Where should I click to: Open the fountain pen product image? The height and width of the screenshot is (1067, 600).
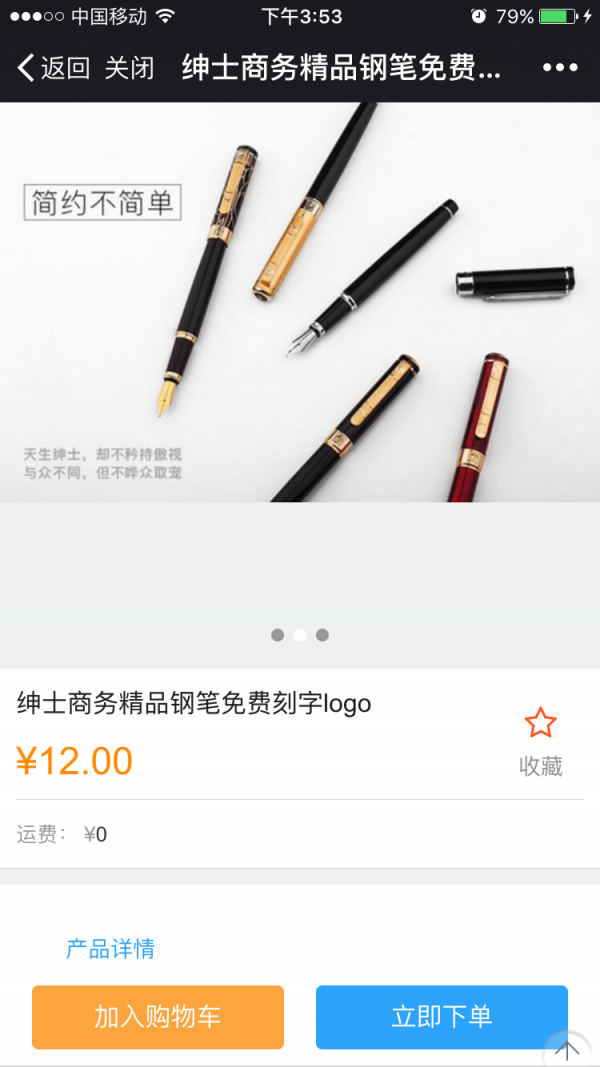click(x=300, y=302)
